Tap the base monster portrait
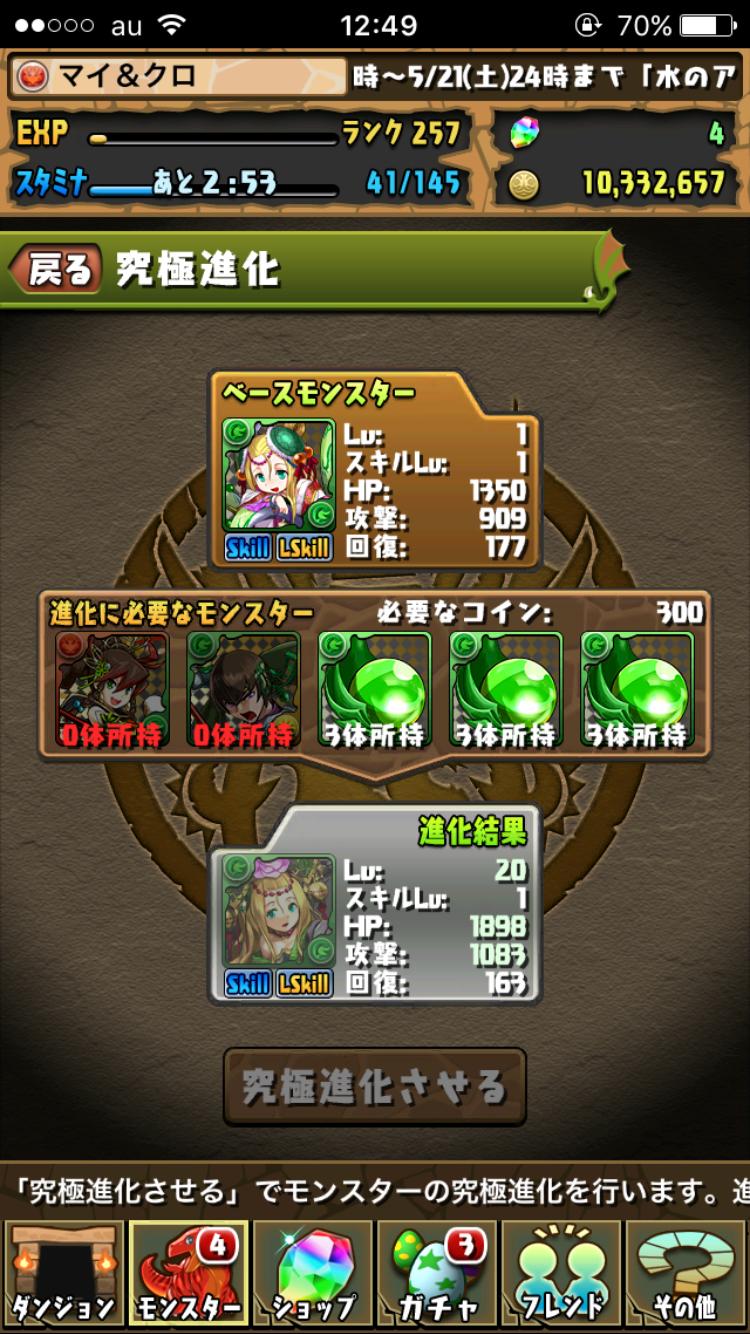 pos(279,475)
